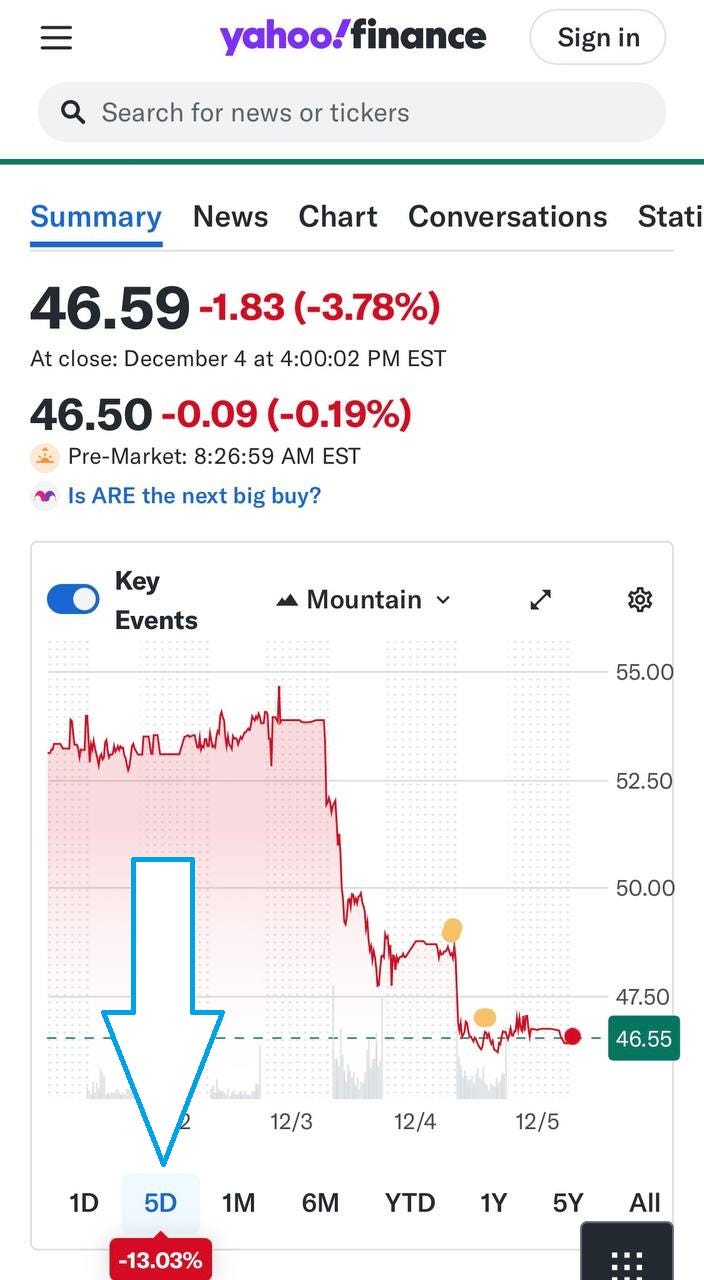
Task: Switch to the Chart tab
Action: pos(338,217)
